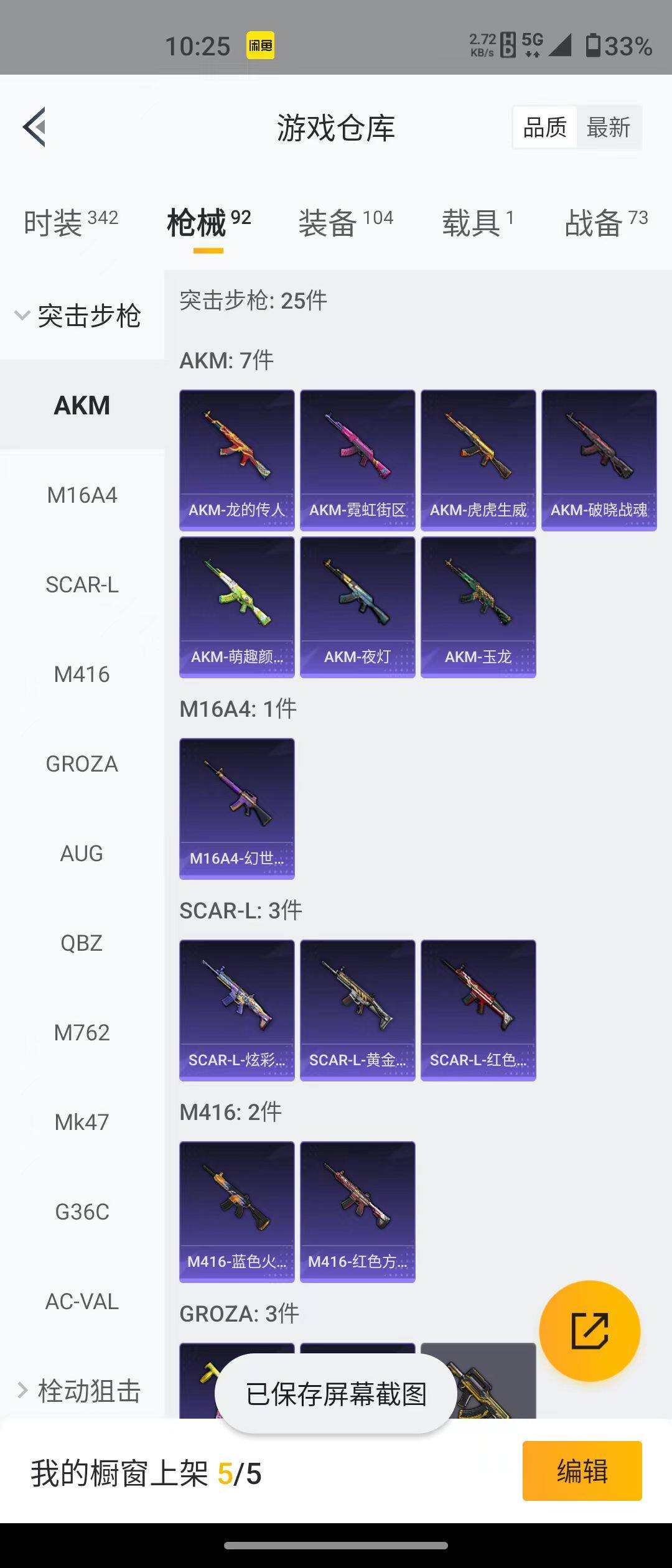Switch to the 战备 tab
Viewport: 672px width, 1568px height.
tap(605, 222)
